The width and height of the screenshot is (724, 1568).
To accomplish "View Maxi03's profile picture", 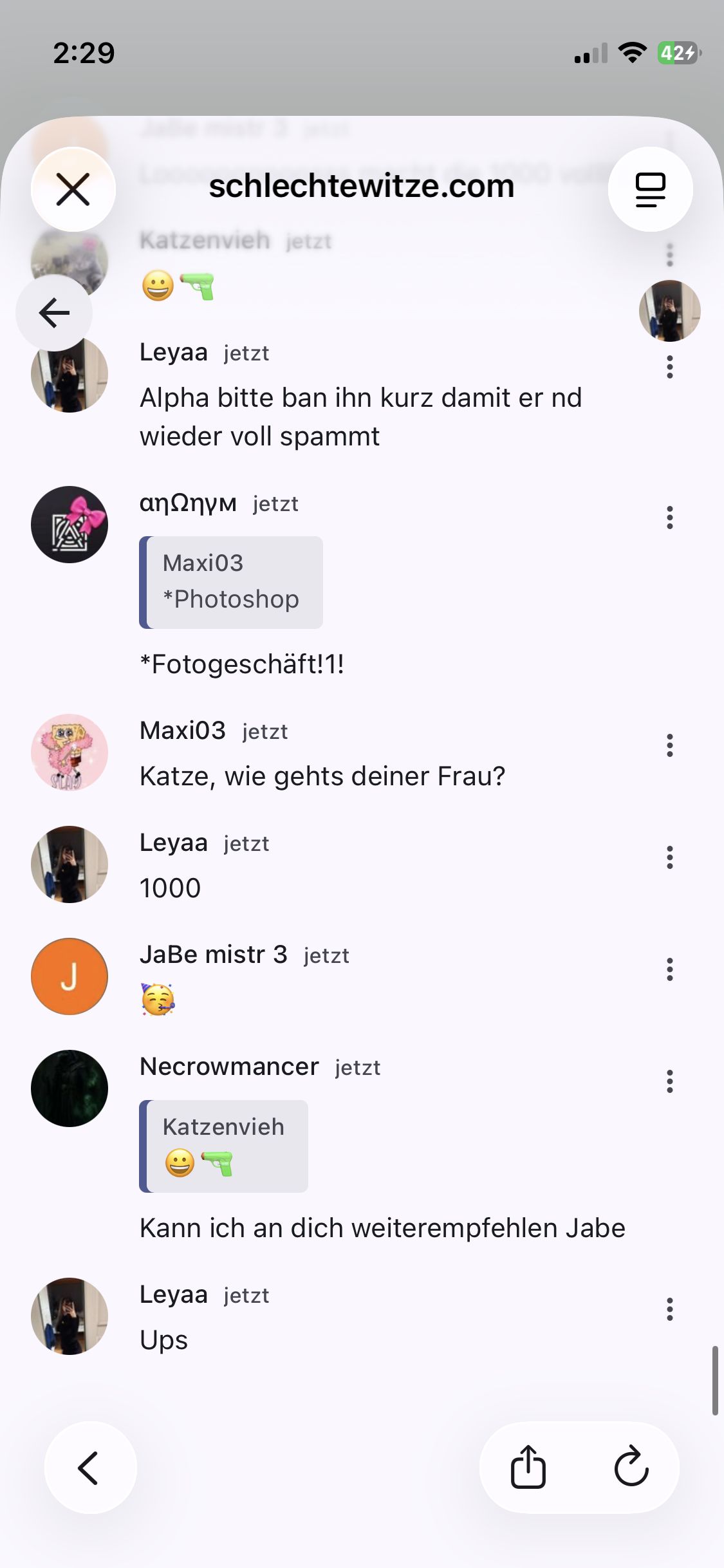I will coord(70,752).
